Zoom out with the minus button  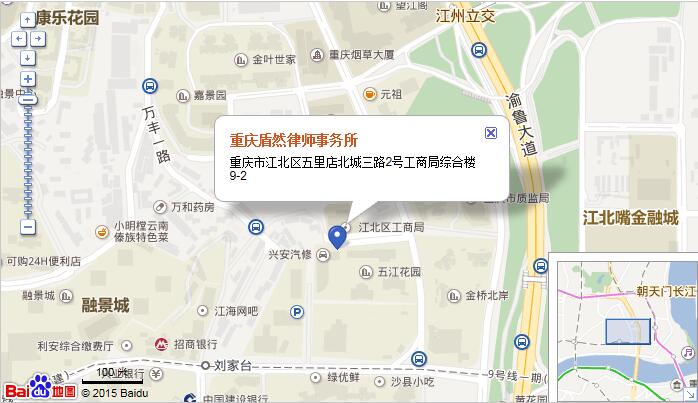(27, 227)
